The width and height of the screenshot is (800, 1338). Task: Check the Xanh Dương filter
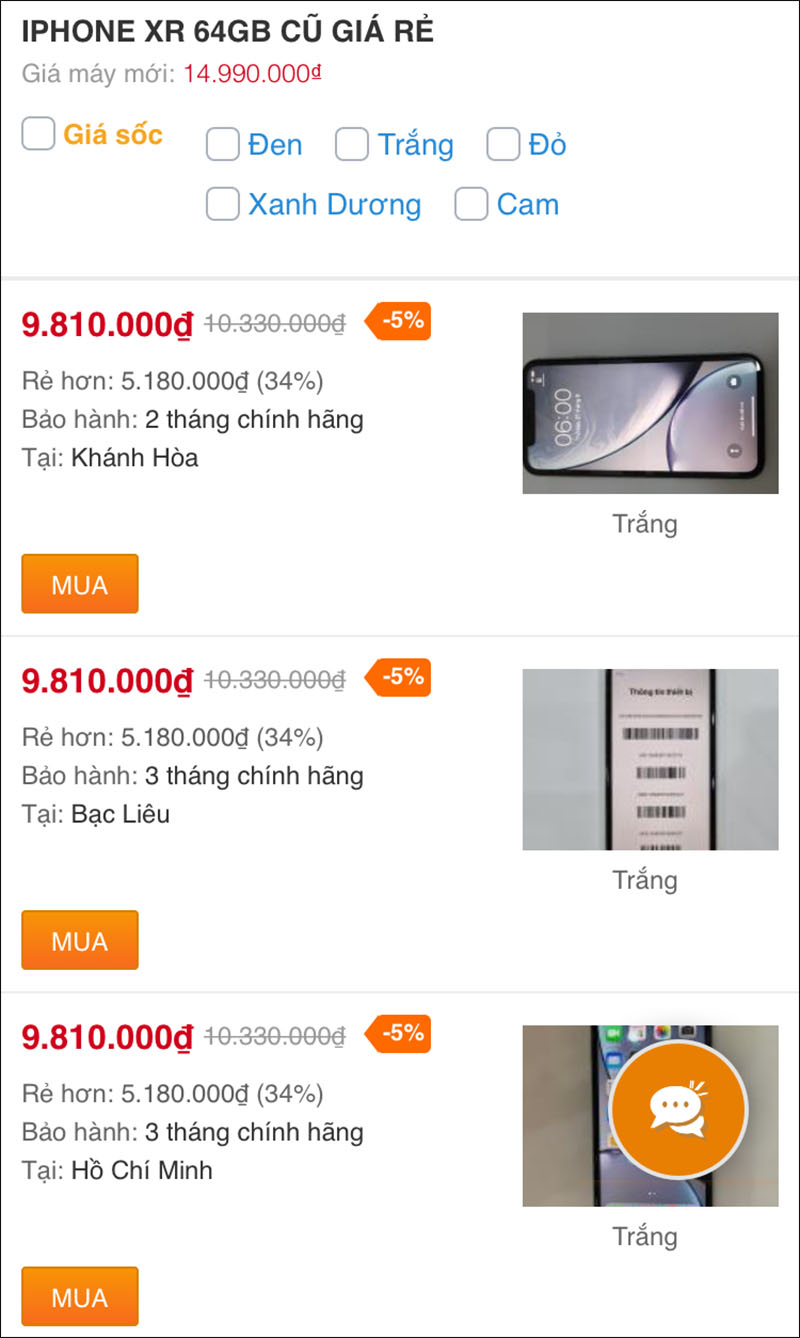point(222,204)
